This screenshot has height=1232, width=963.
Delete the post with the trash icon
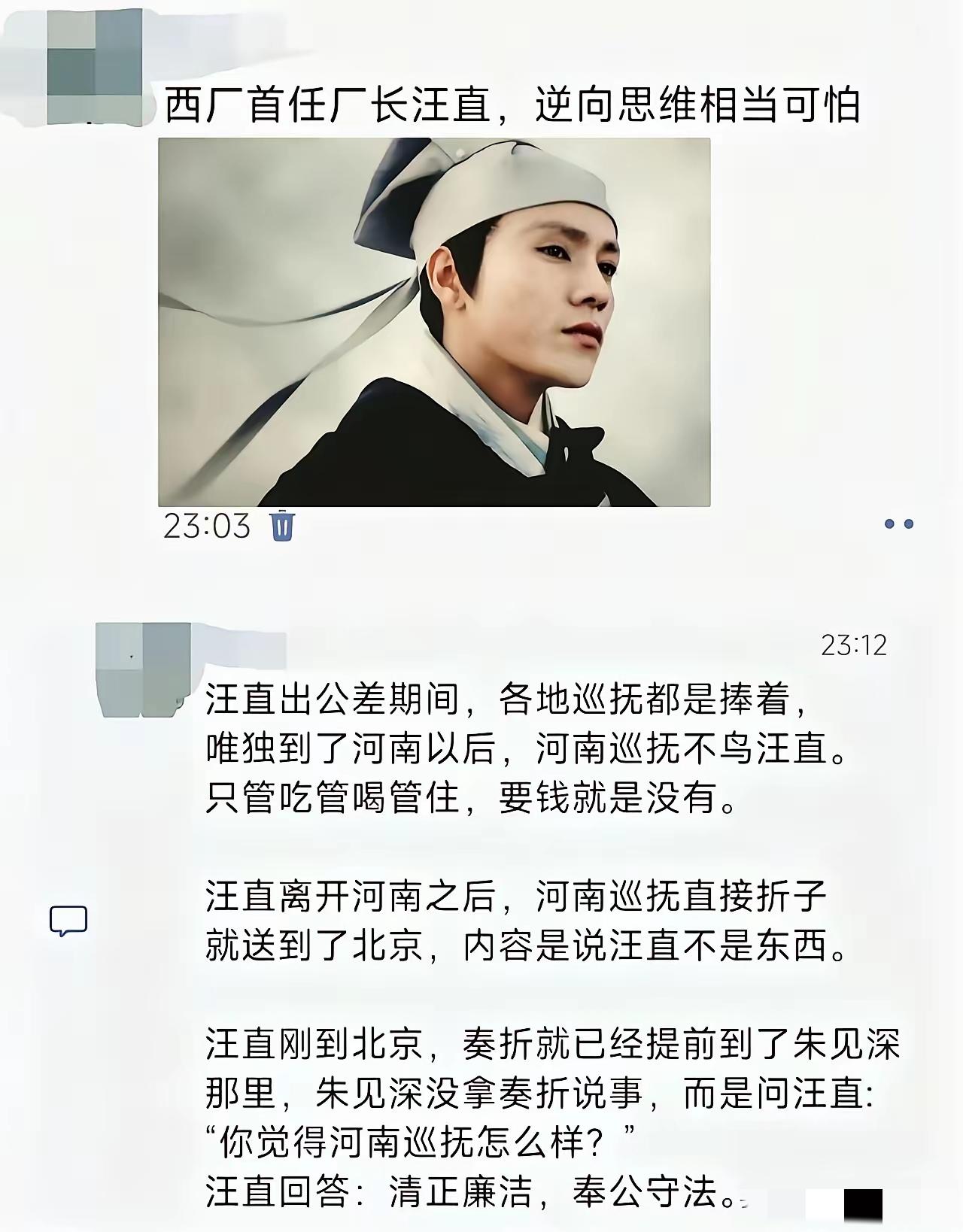(x=283, y=525)
